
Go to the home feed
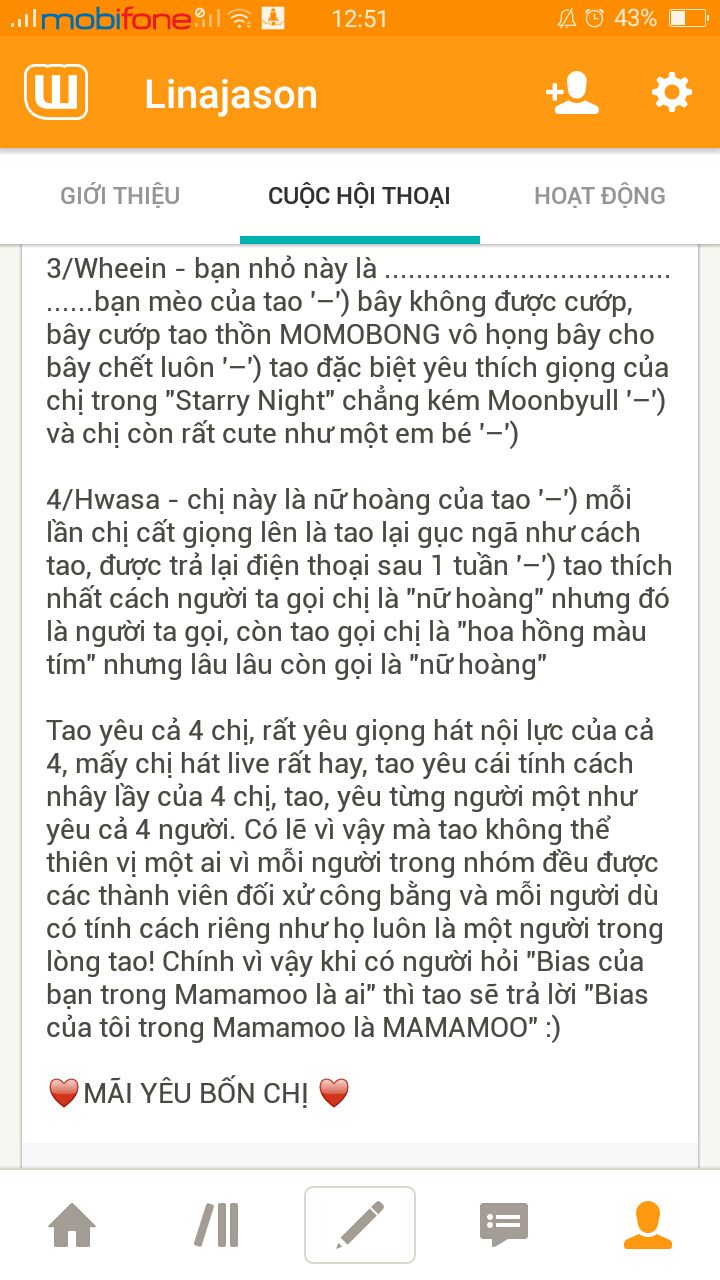point(73,1225)
